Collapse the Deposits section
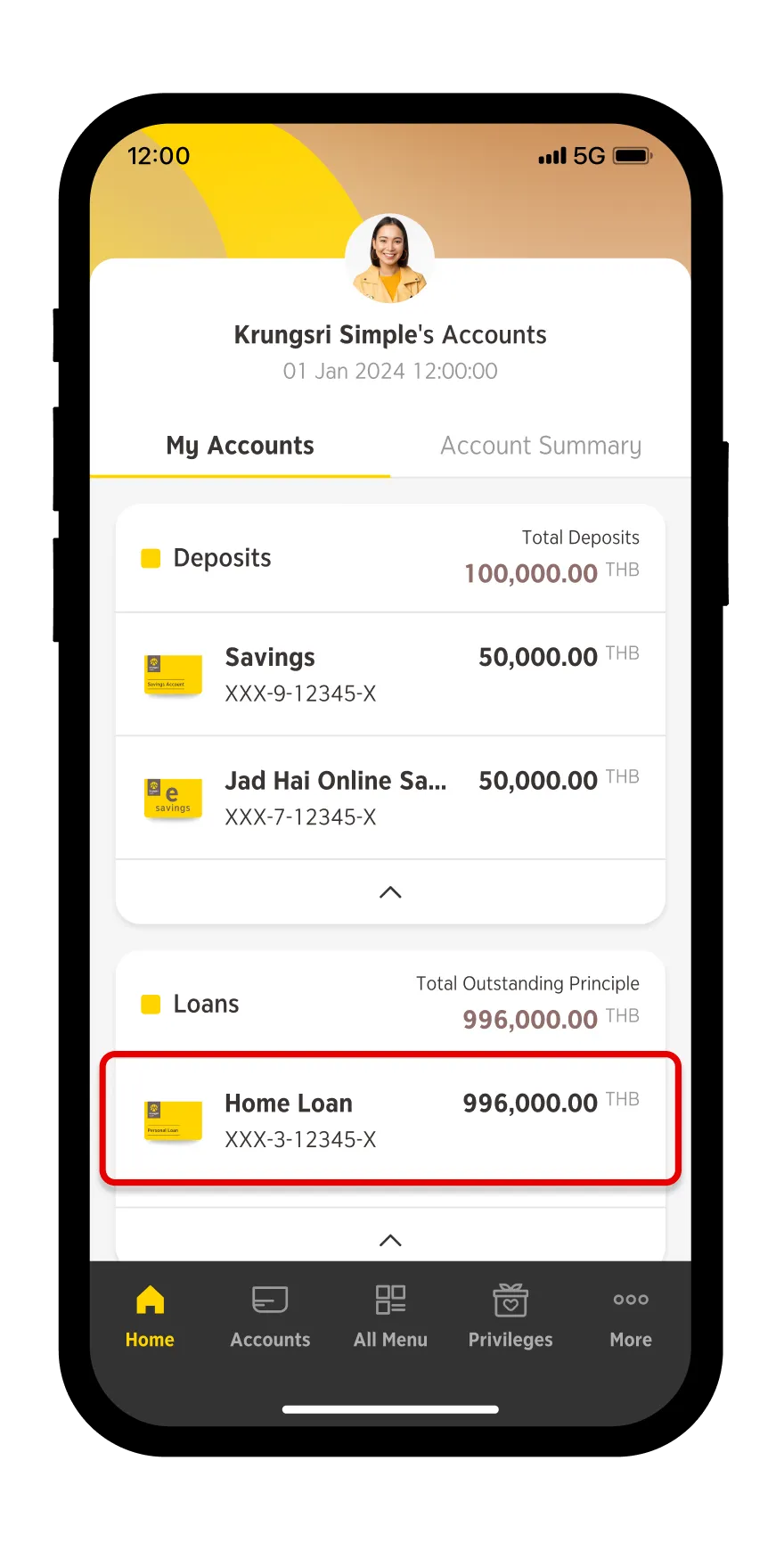 (390, 892)
